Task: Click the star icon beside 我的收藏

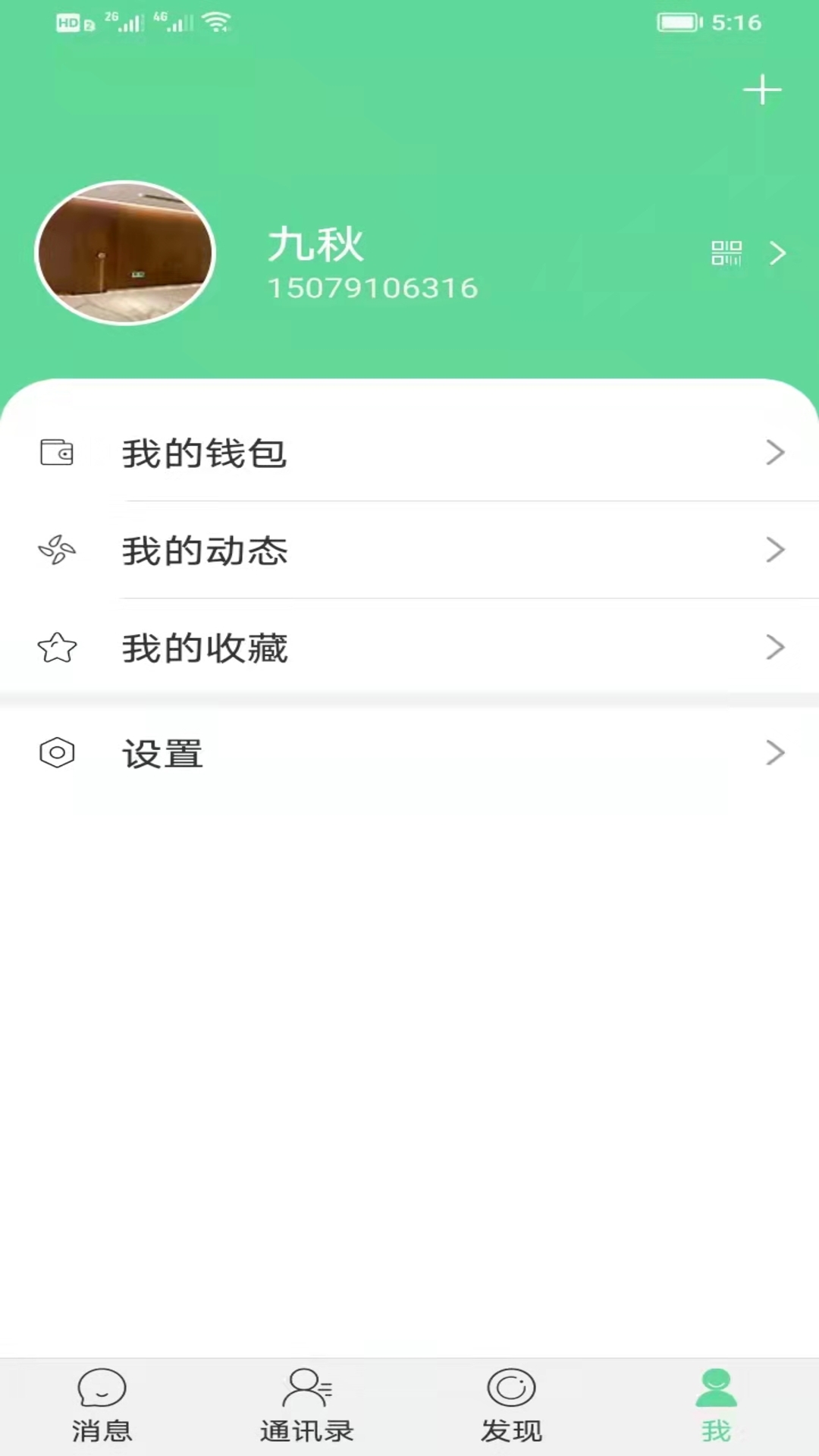Action: coord(57,648)
